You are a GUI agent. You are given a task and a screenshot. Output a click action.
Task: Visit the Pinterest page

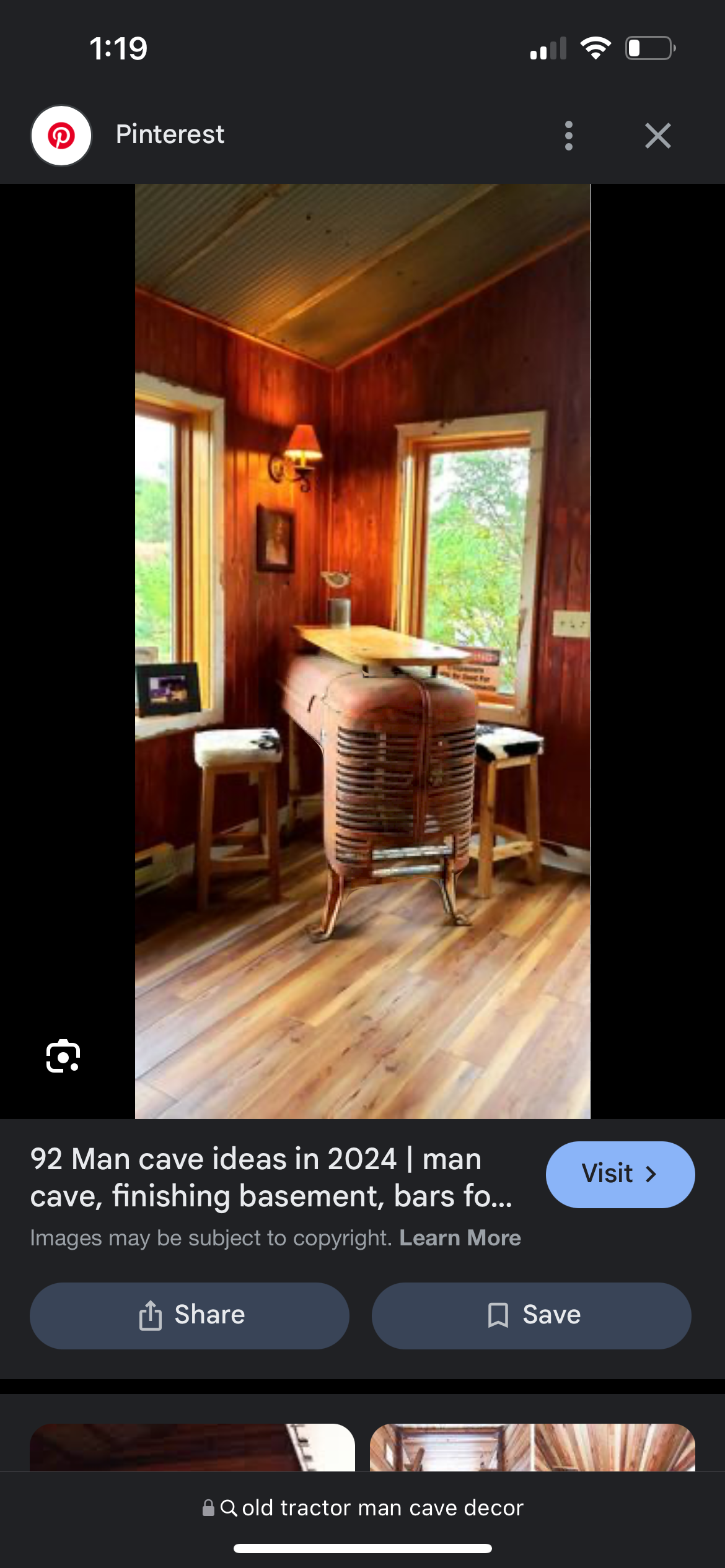coord(620,1174)
